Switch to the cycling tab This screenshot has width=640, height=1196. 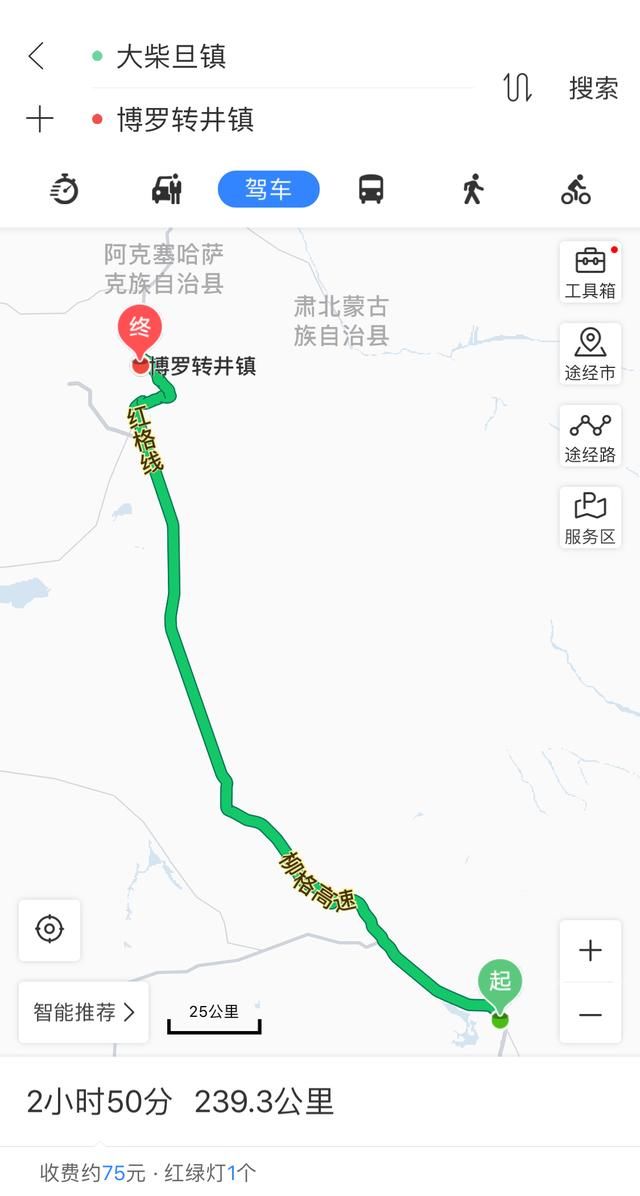click(x=576, y=189)
